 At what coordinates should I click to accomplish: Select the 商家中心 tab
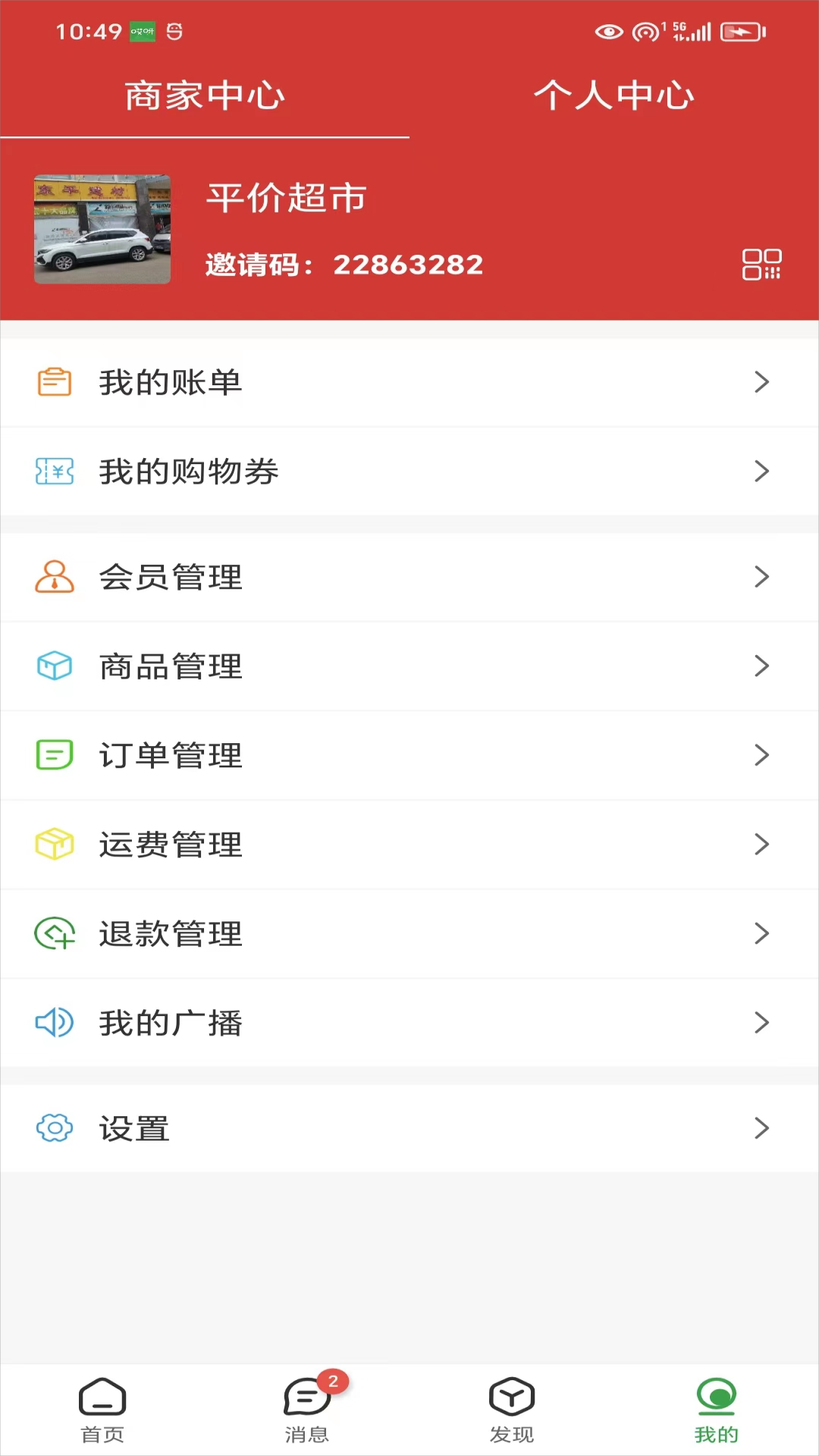click(205, 96)
